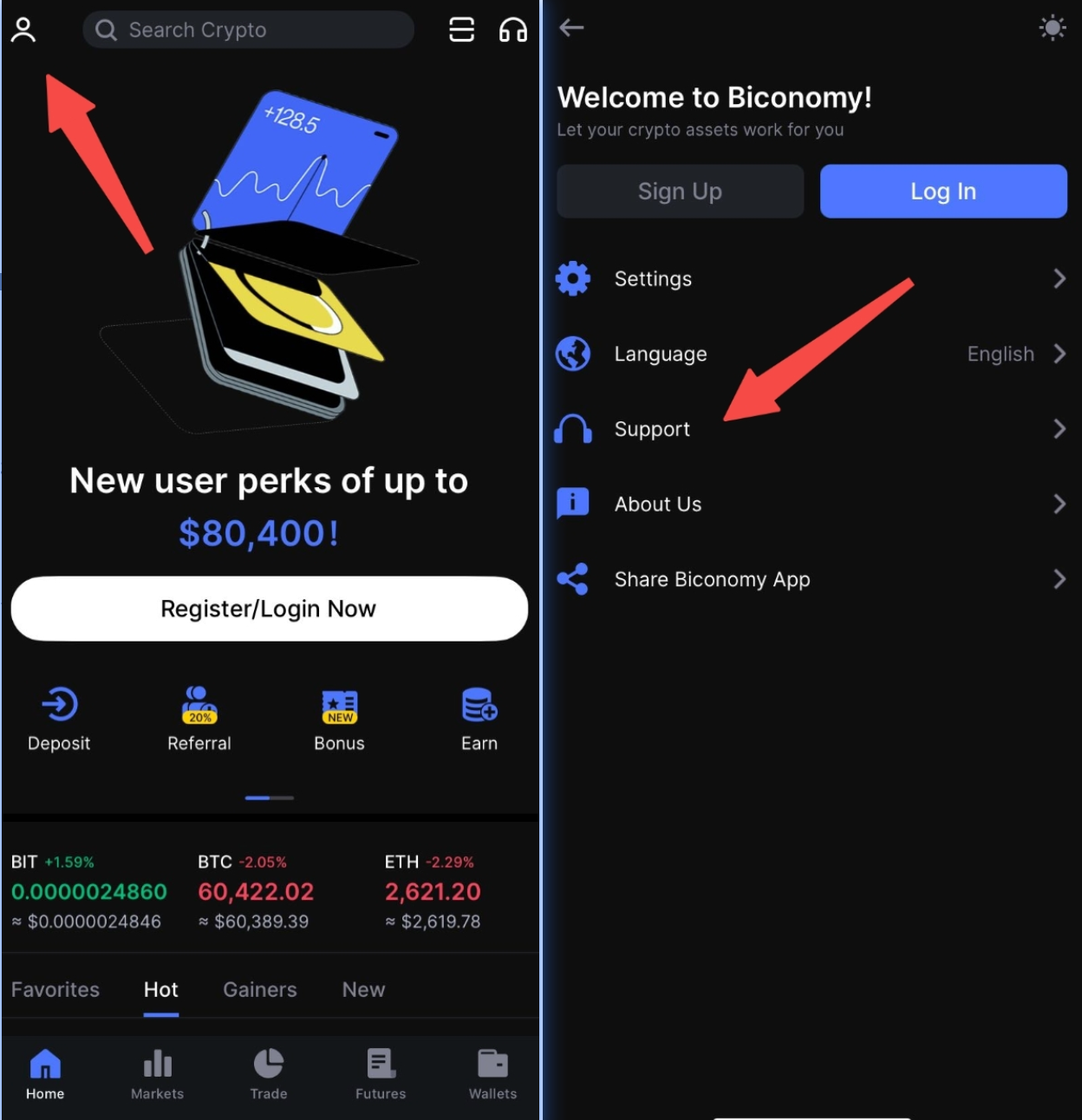Open the scan icon beside search
Image resolution: width=1082 pixels, height=1120 pixels.
click(x=461, y=30)
